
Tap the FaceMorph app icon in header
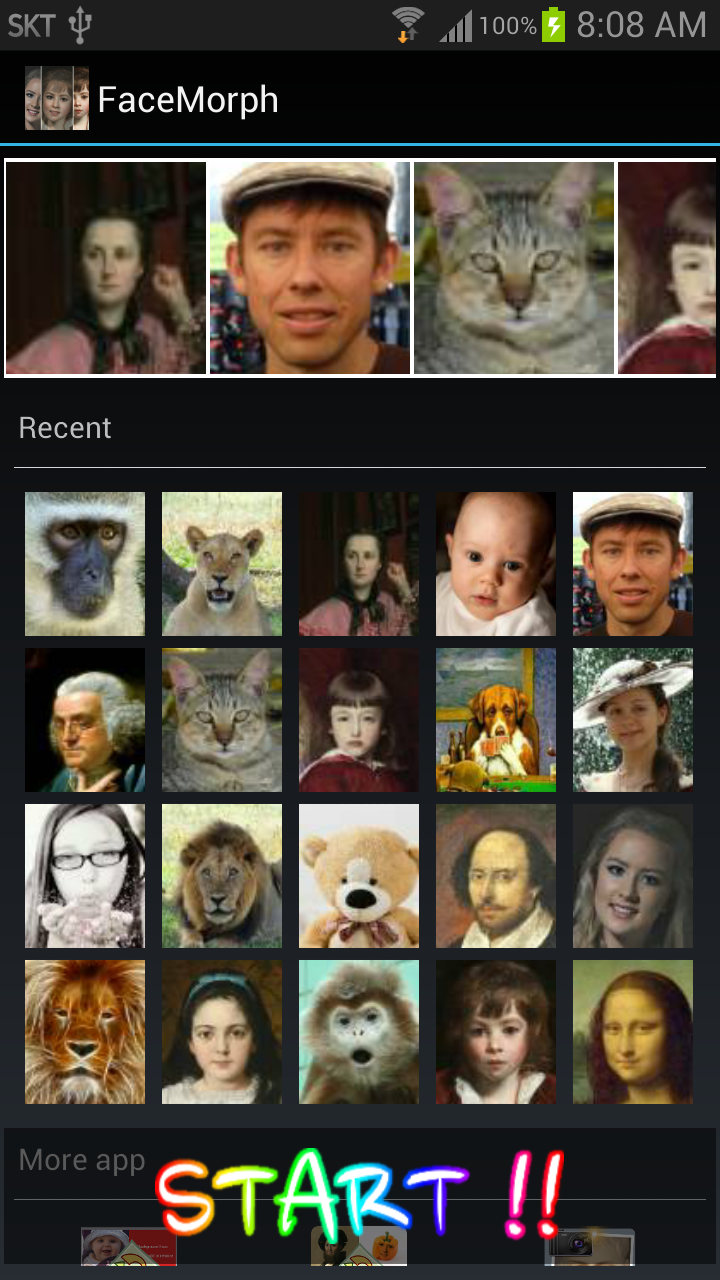click(x=56, y=99)
